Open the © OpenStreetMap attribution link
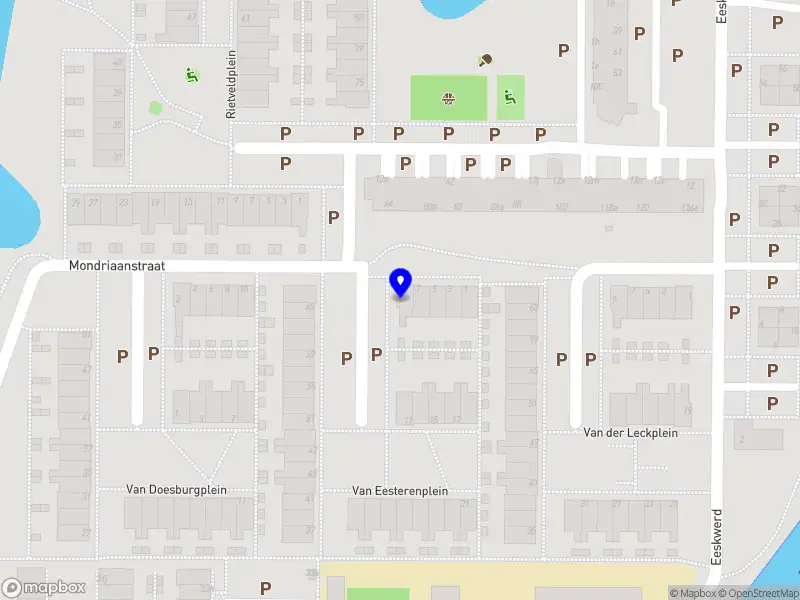The height and width of the screenshot is (600, 800). pyautogui.click(x=757, y=593)
